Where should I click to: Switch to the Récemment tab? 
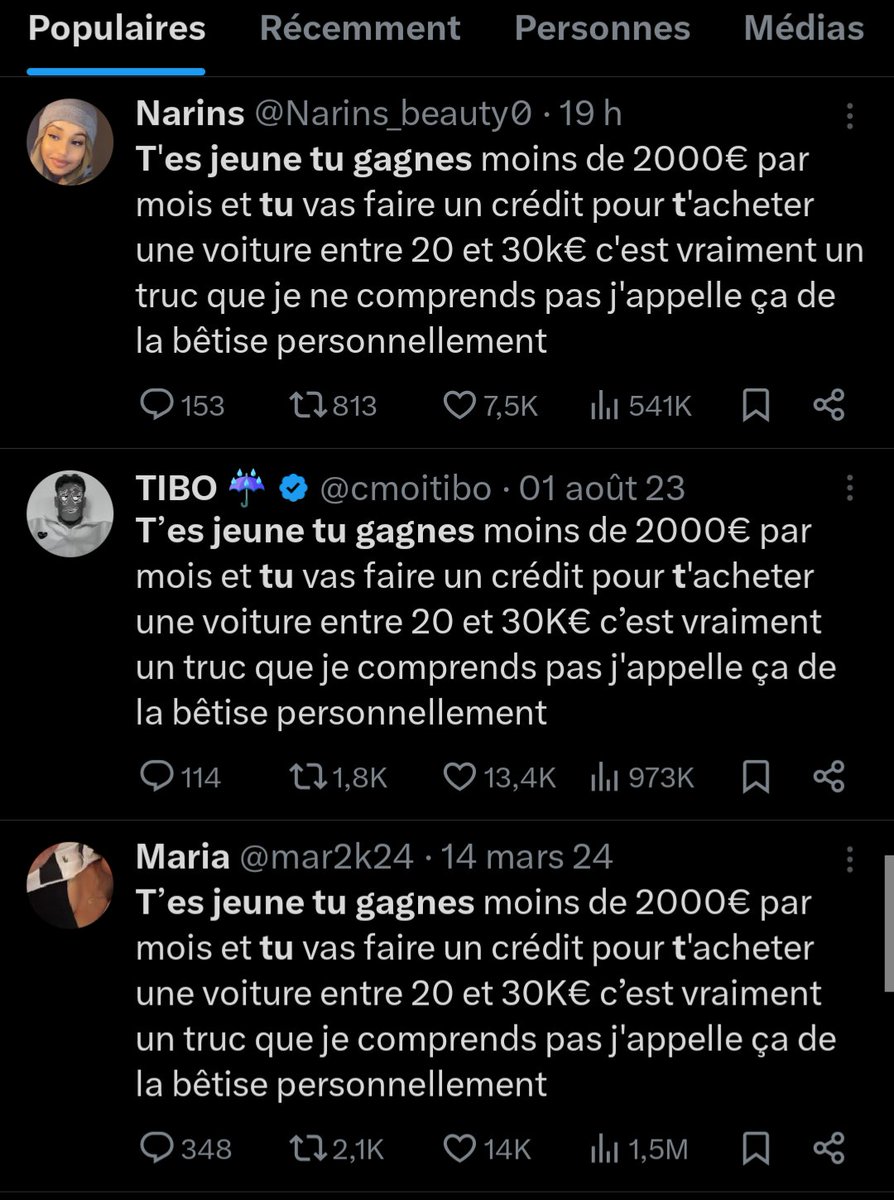pyautogui.click(x=359, y=28)
